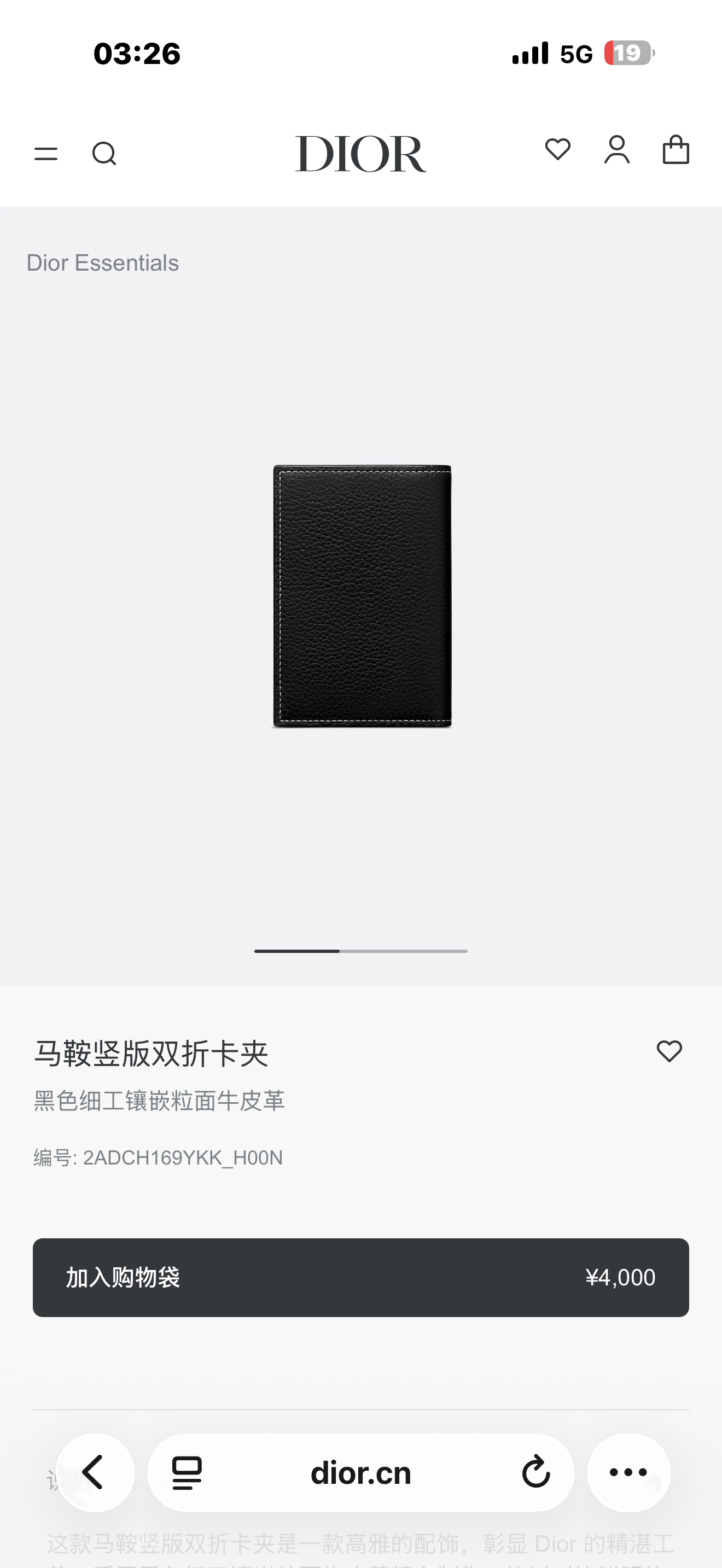Tap the dior.cn address bar

(361, 1473)
